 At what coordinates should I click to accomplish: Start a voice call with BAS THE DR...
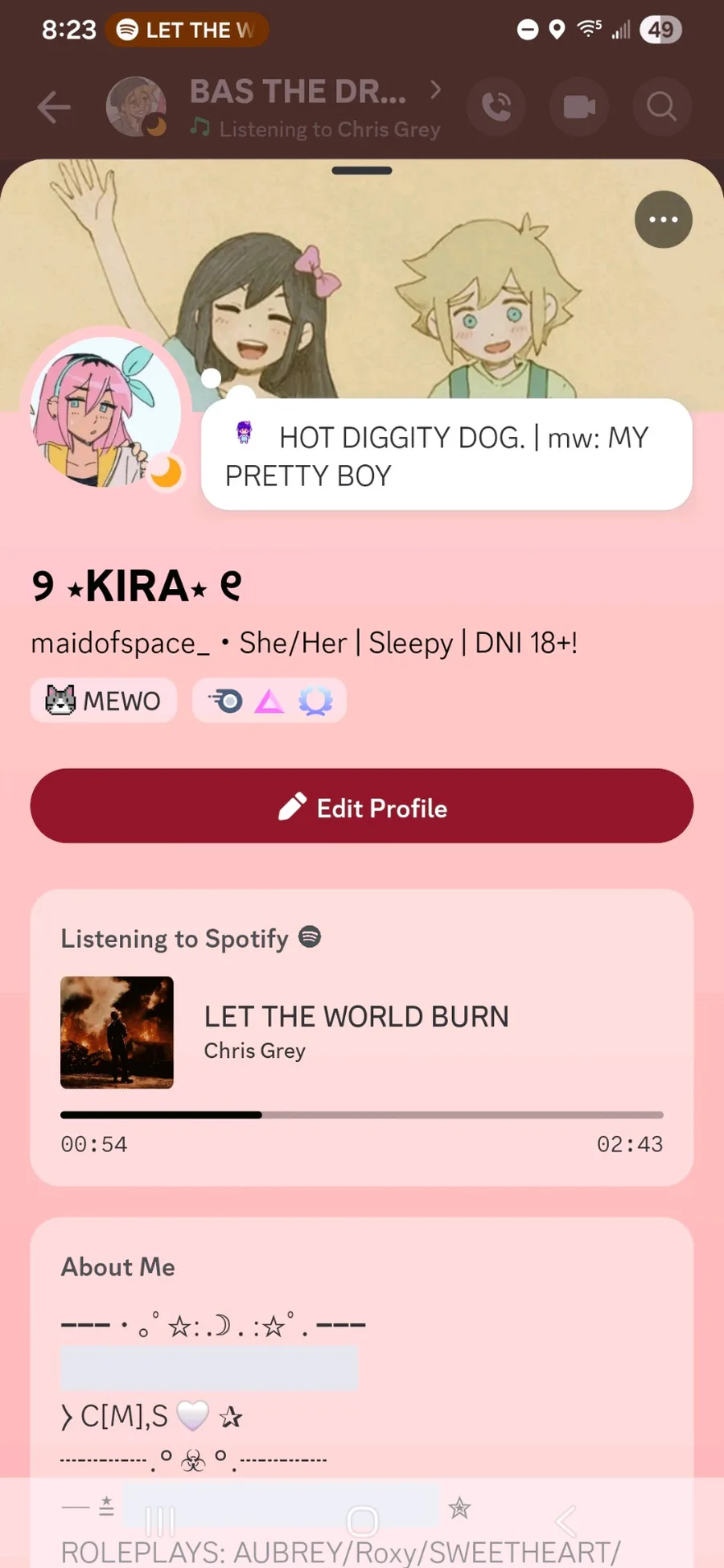[x=496, y=106]
